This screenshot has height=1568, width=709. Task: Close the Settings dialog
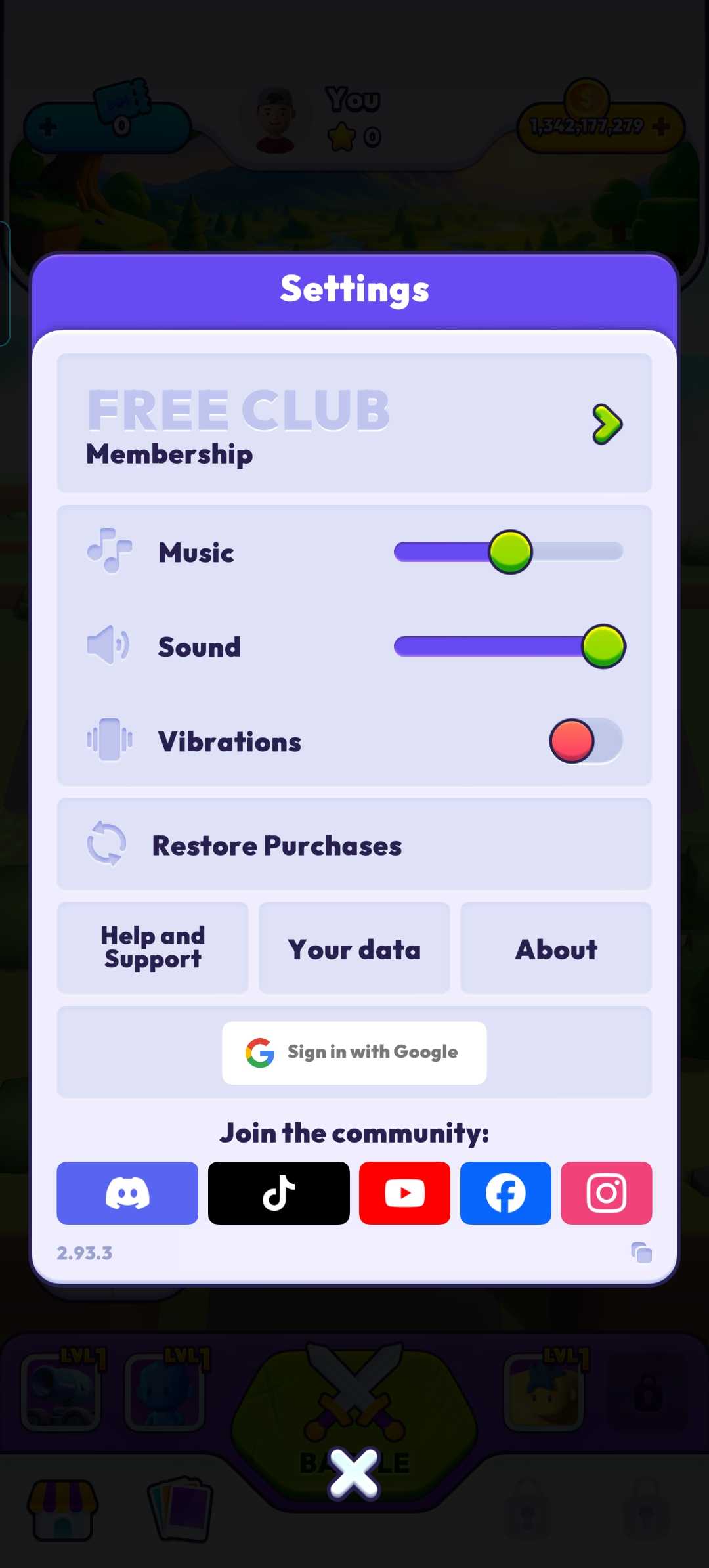354,1473
